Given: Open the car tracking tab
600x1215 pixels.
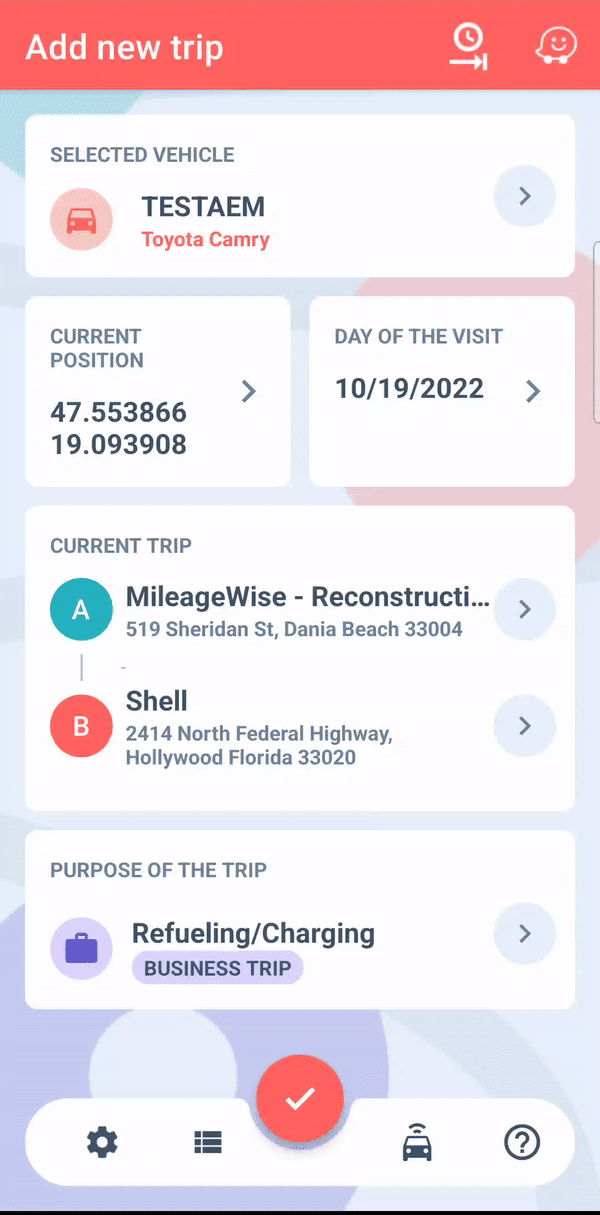Looking at the screenshot, I should pyautogui.click(x=417, y=1142).
